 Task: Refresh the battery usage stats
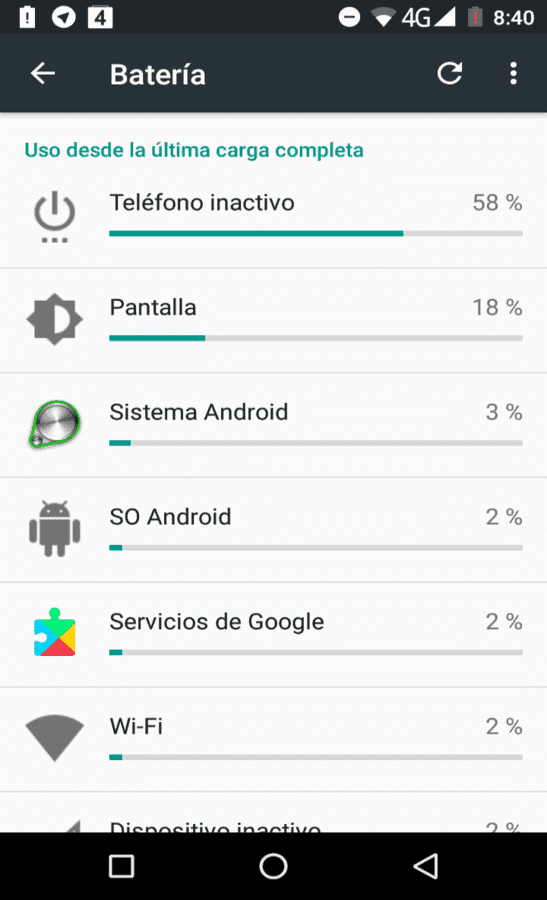(449, 73)
